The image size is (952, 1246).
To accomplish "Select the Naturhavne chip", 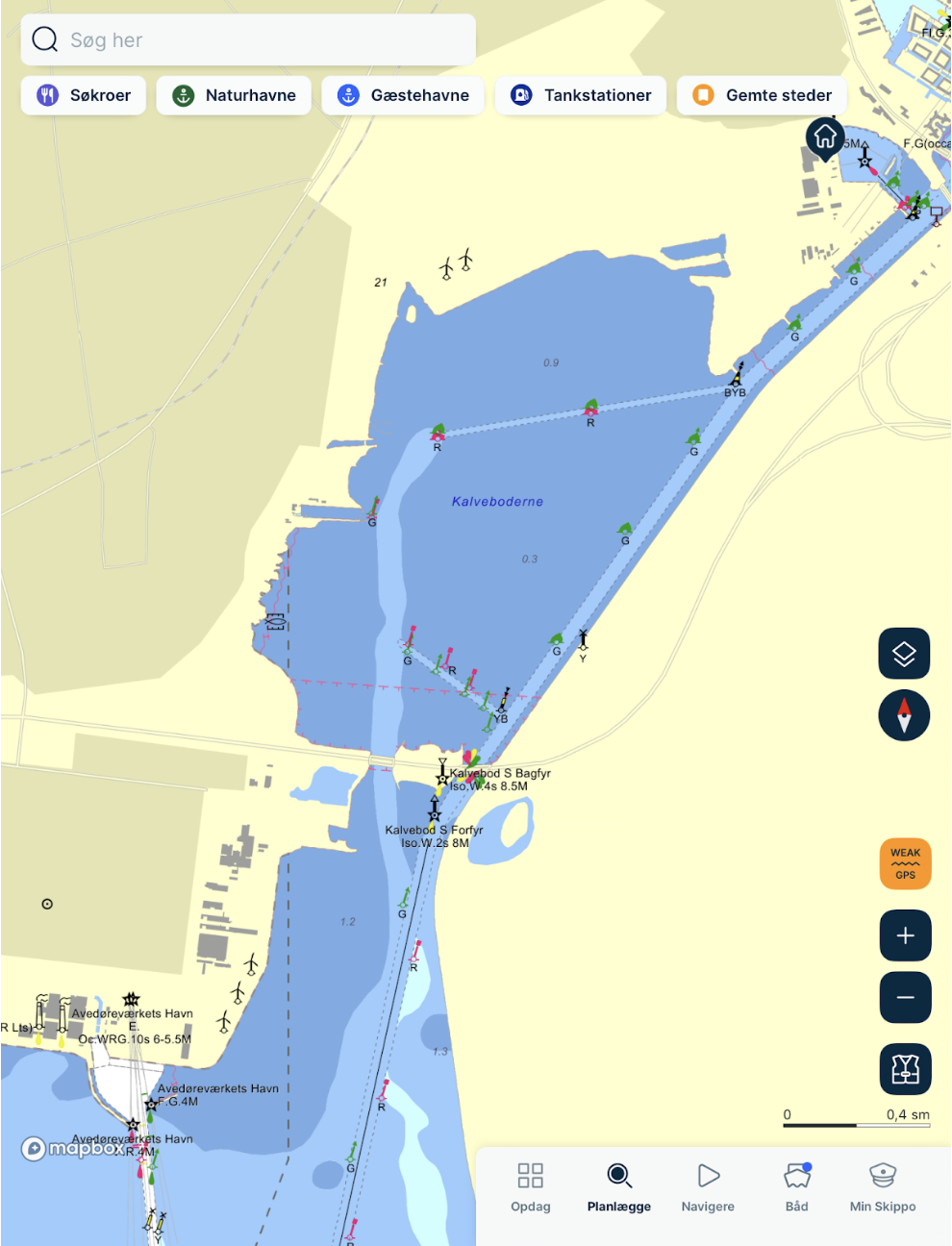I will (234, 95).
